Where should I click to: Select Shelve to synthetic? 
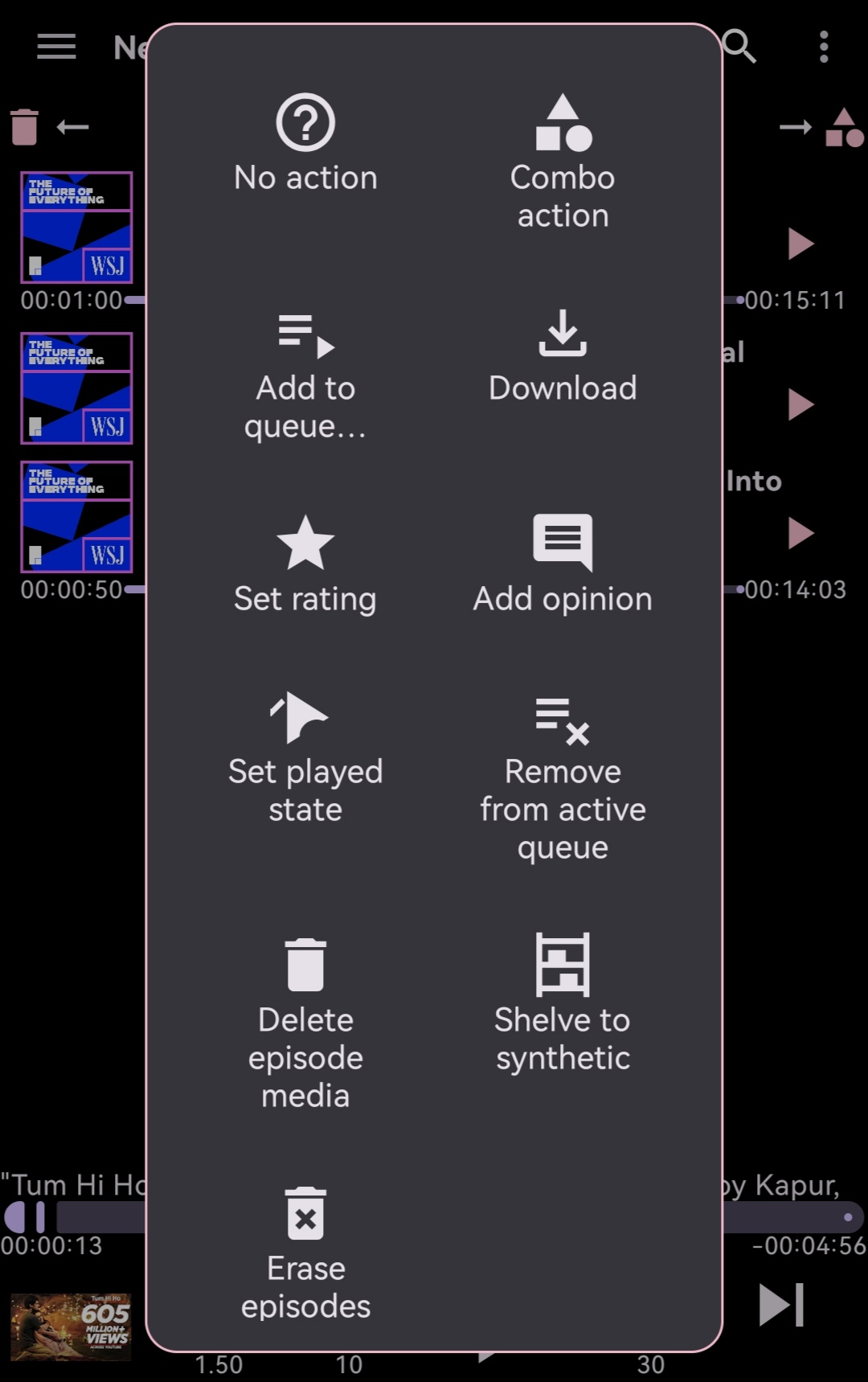point(563,1005)
